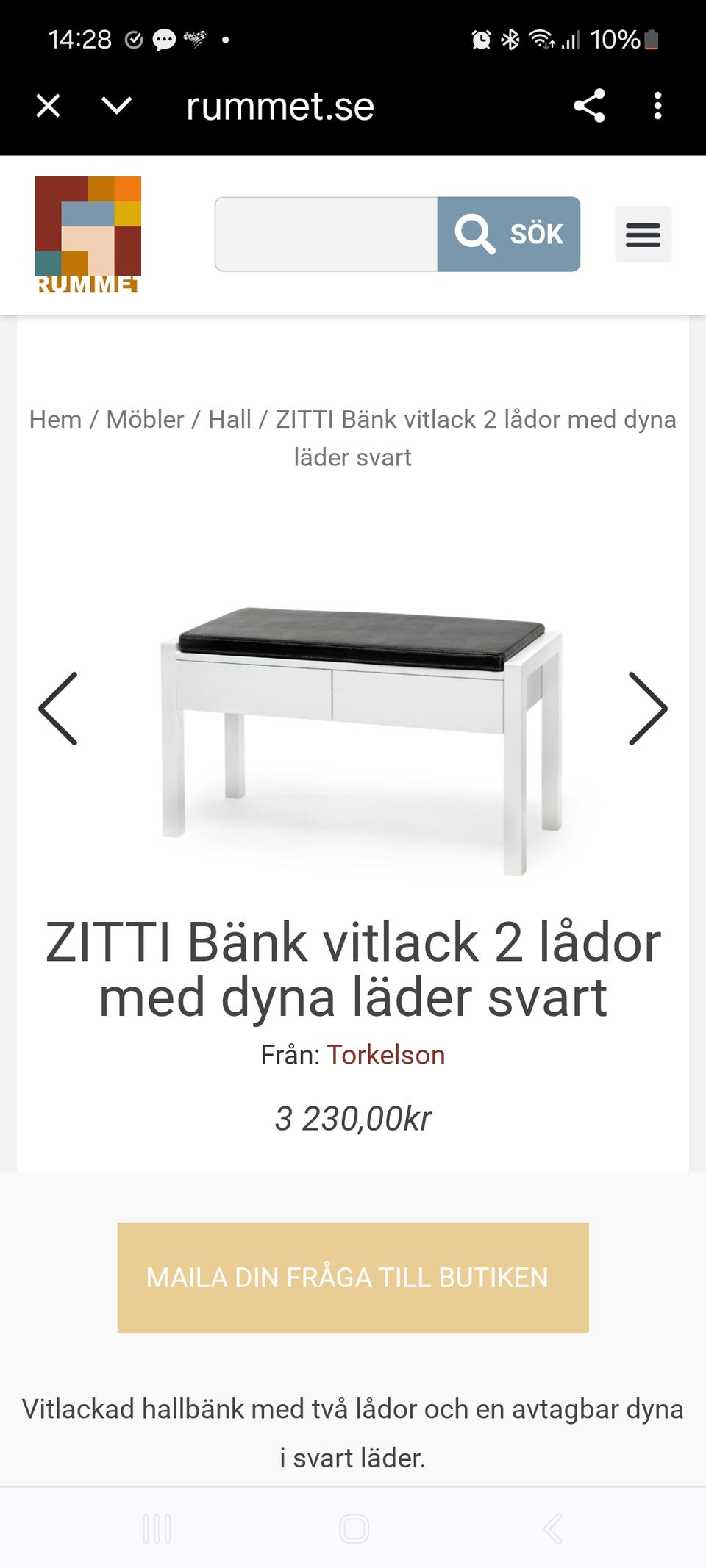Go to Rummet home via logo
The image size is (706, 1568).
coord(88,235)
